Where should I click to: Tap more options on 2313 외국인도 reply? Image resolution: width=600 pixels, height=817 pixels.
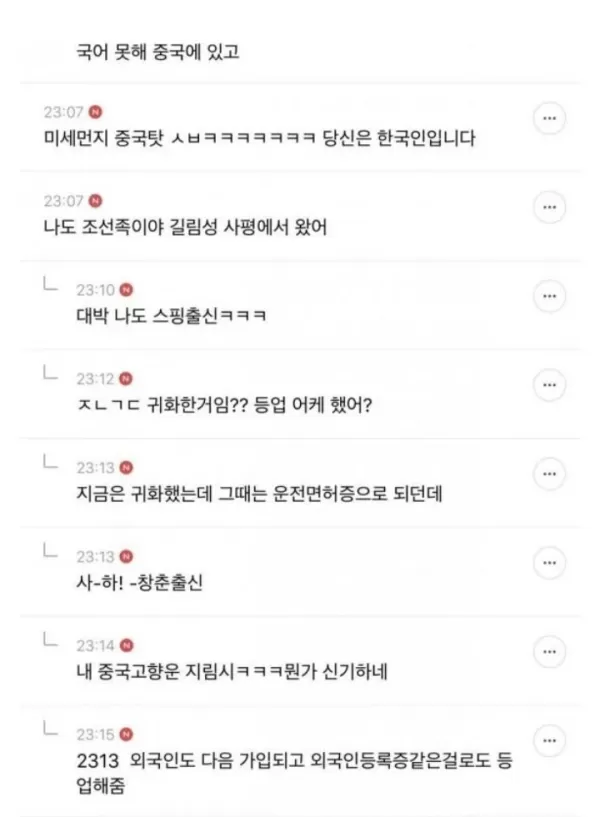pos(548,741)
